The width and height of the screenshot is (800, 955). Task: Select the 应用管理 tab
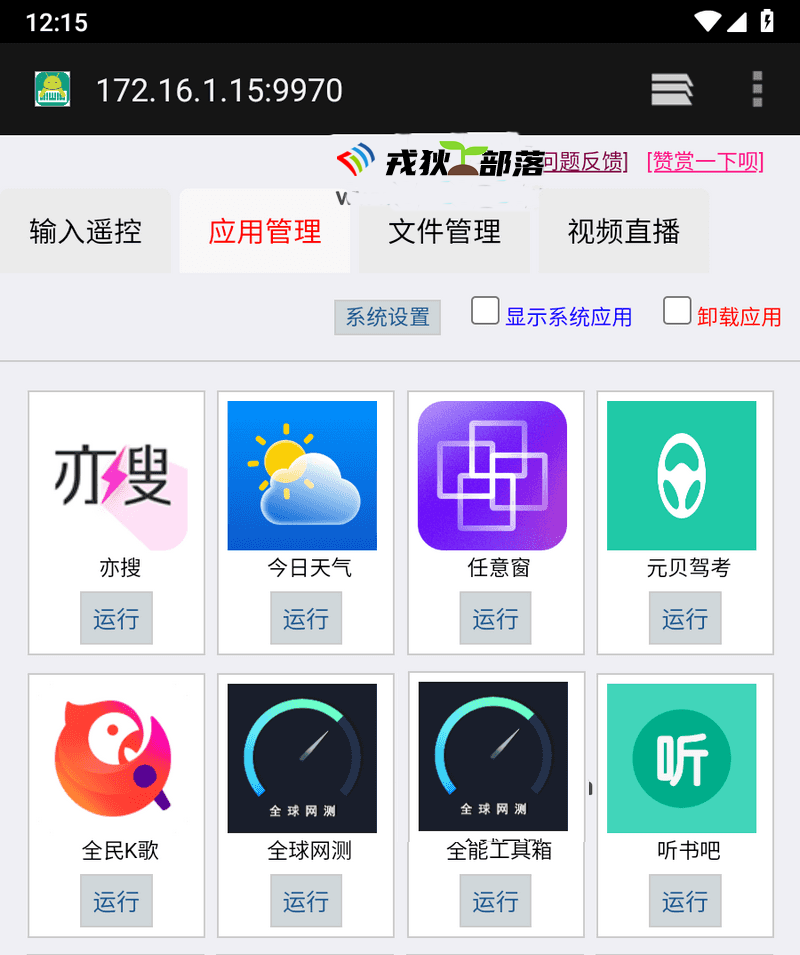265,232
